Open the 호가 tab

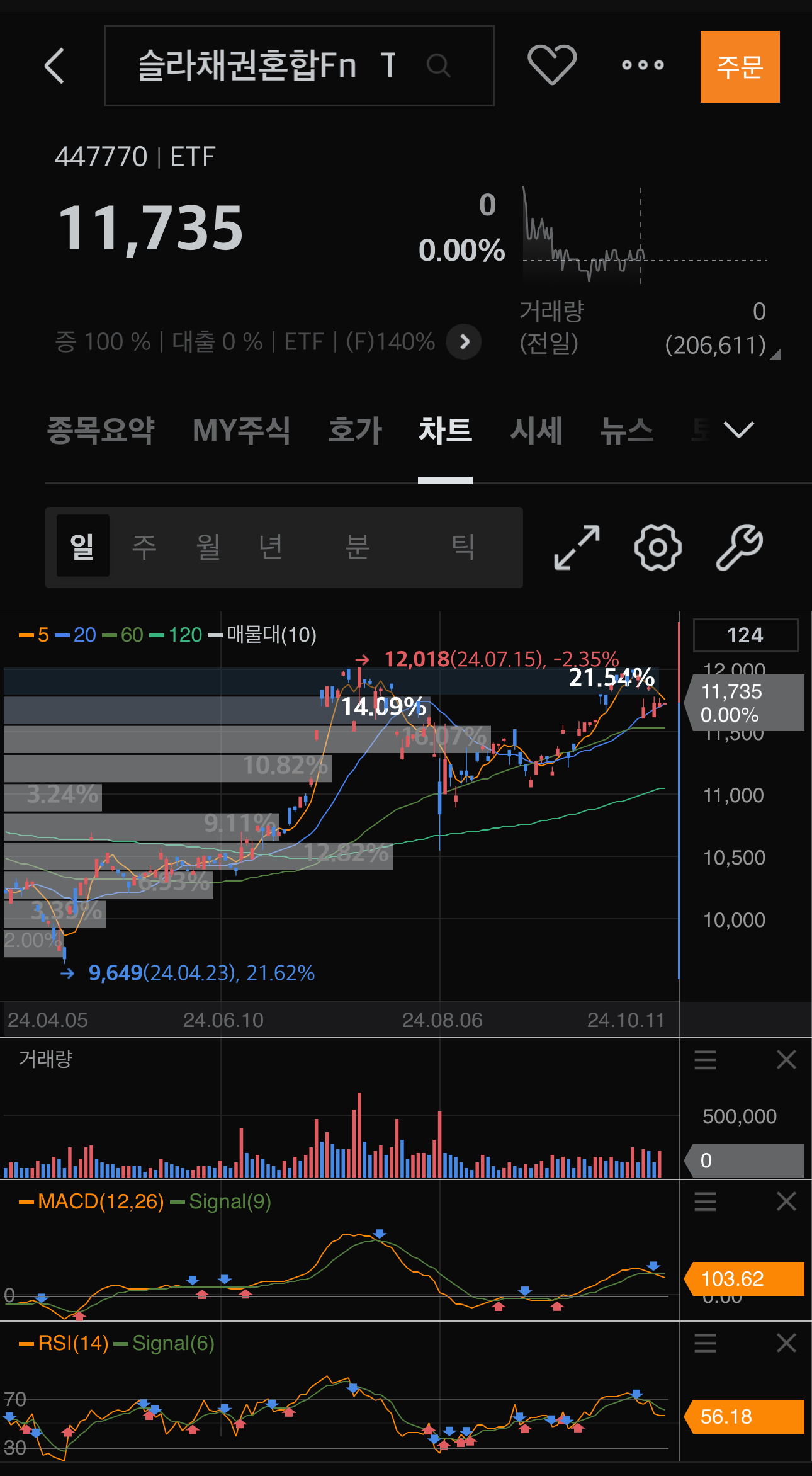pyautogui.click(x=355, y=431)
